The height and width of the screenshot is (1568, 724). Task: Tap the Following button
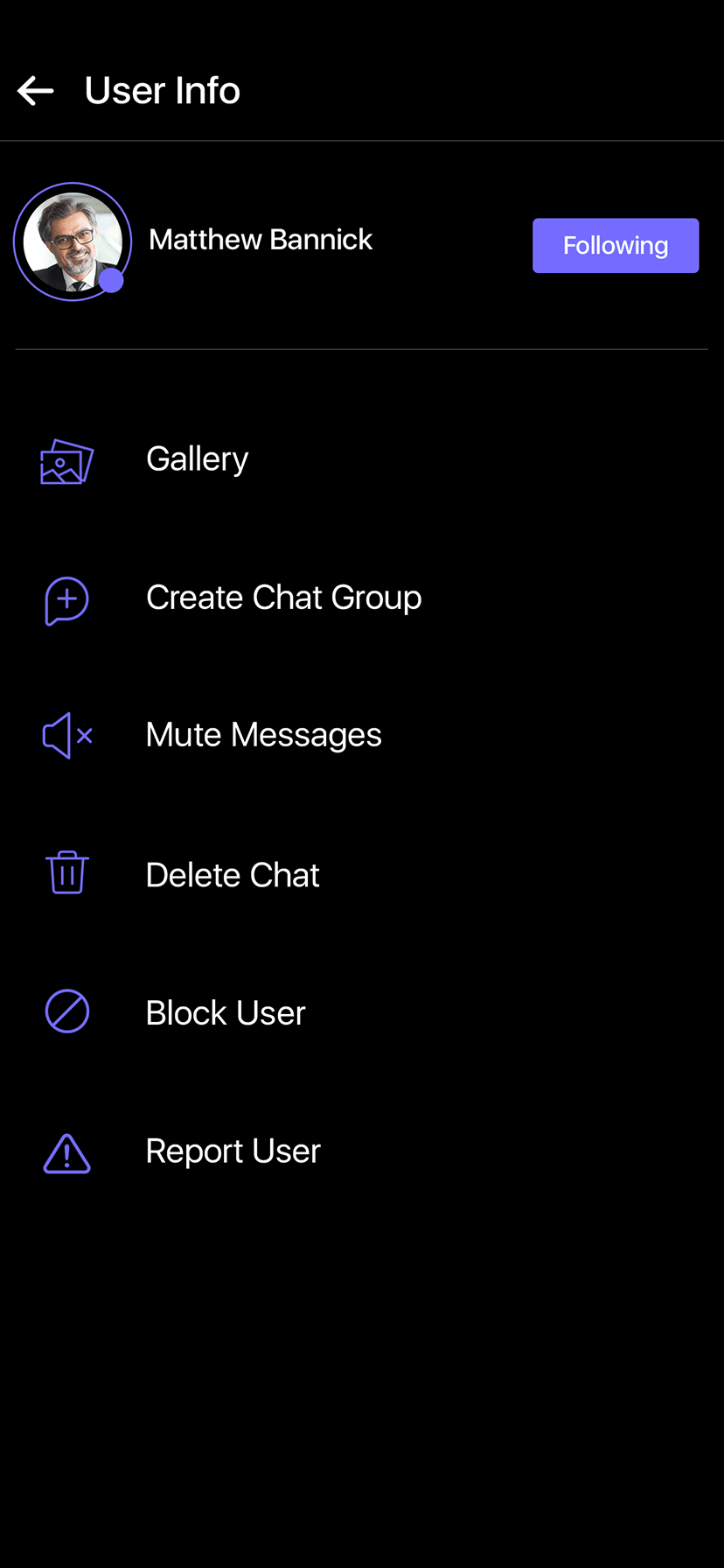[616, 246]
